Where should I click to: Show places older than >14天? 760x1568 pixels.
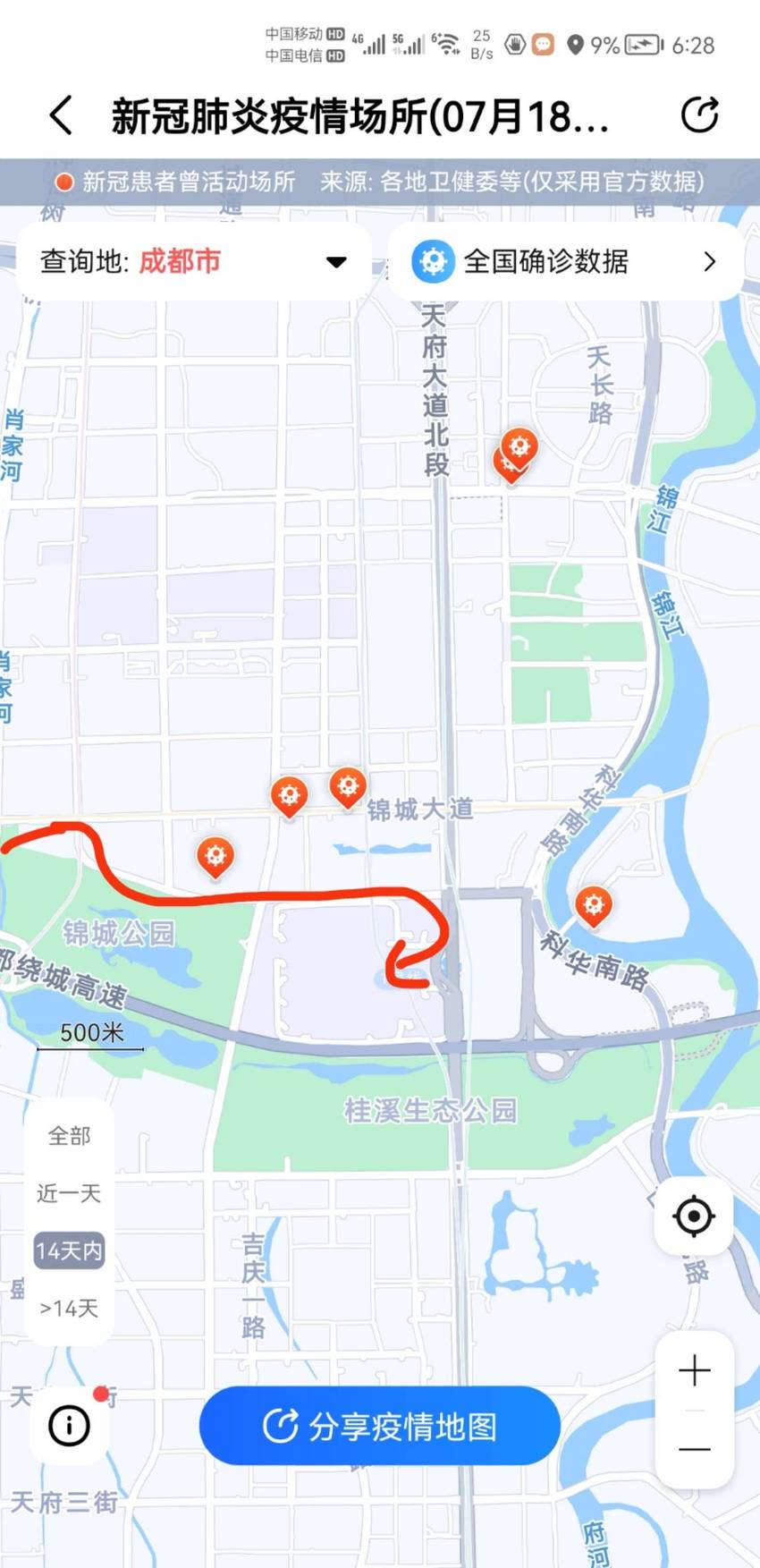pyautogui.click(x=69, y=1308)
